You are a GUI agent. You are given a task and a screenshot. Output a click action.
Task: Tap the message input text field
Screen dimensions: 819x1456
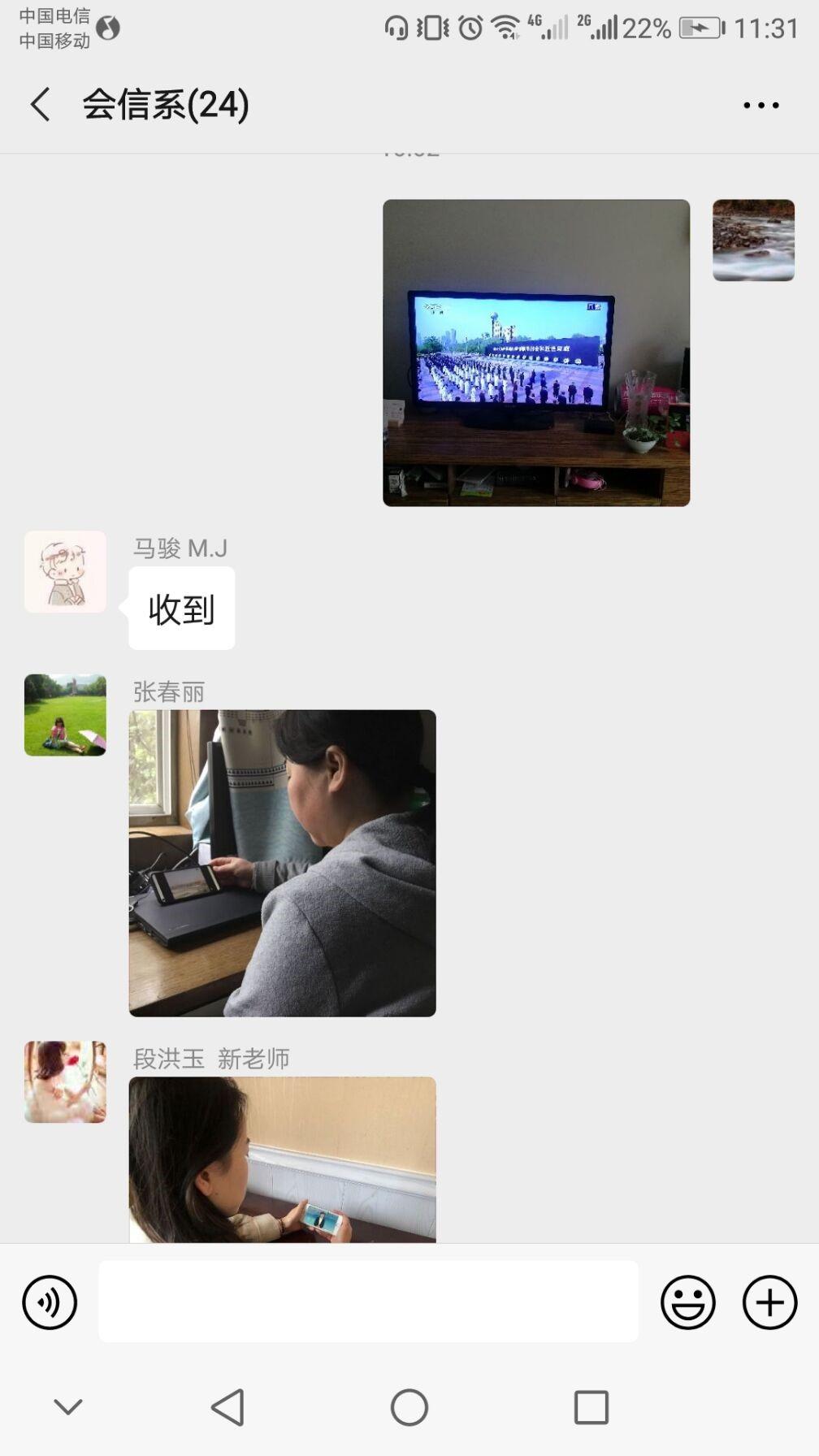pyautogui.click(x=367, y=1301)
